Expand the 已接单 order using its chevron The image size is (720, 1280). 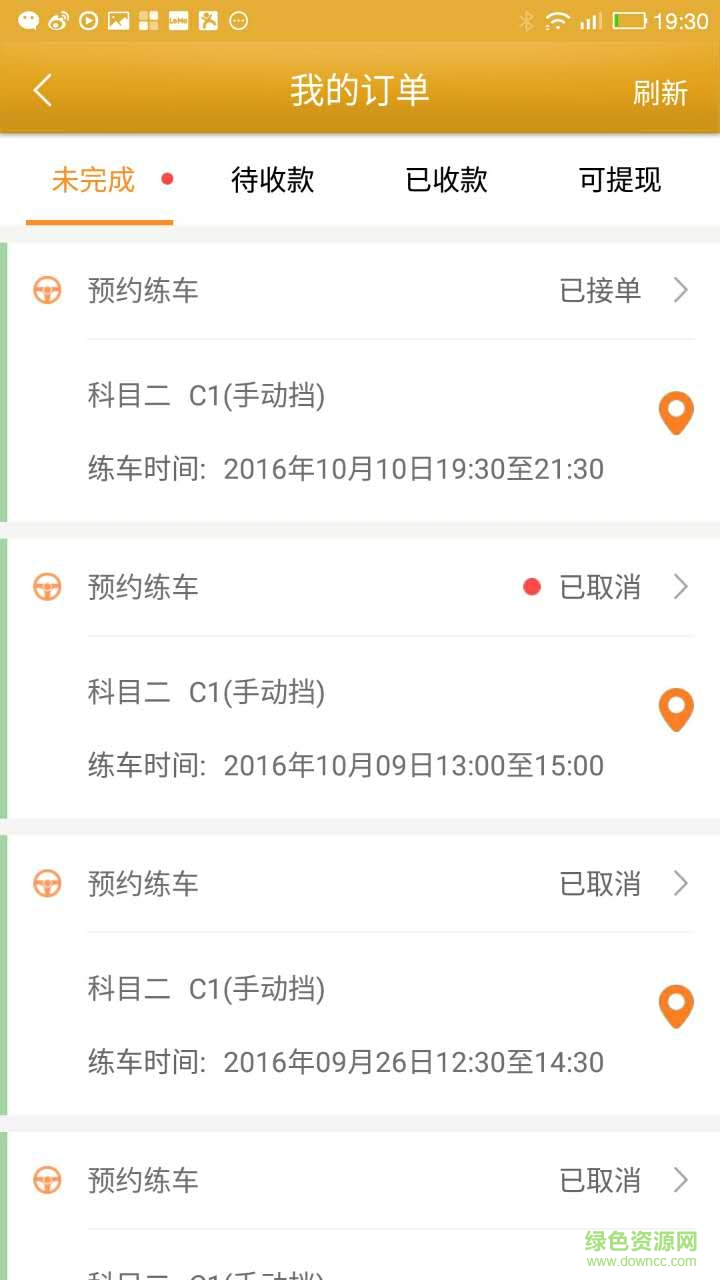coord(682,291)
